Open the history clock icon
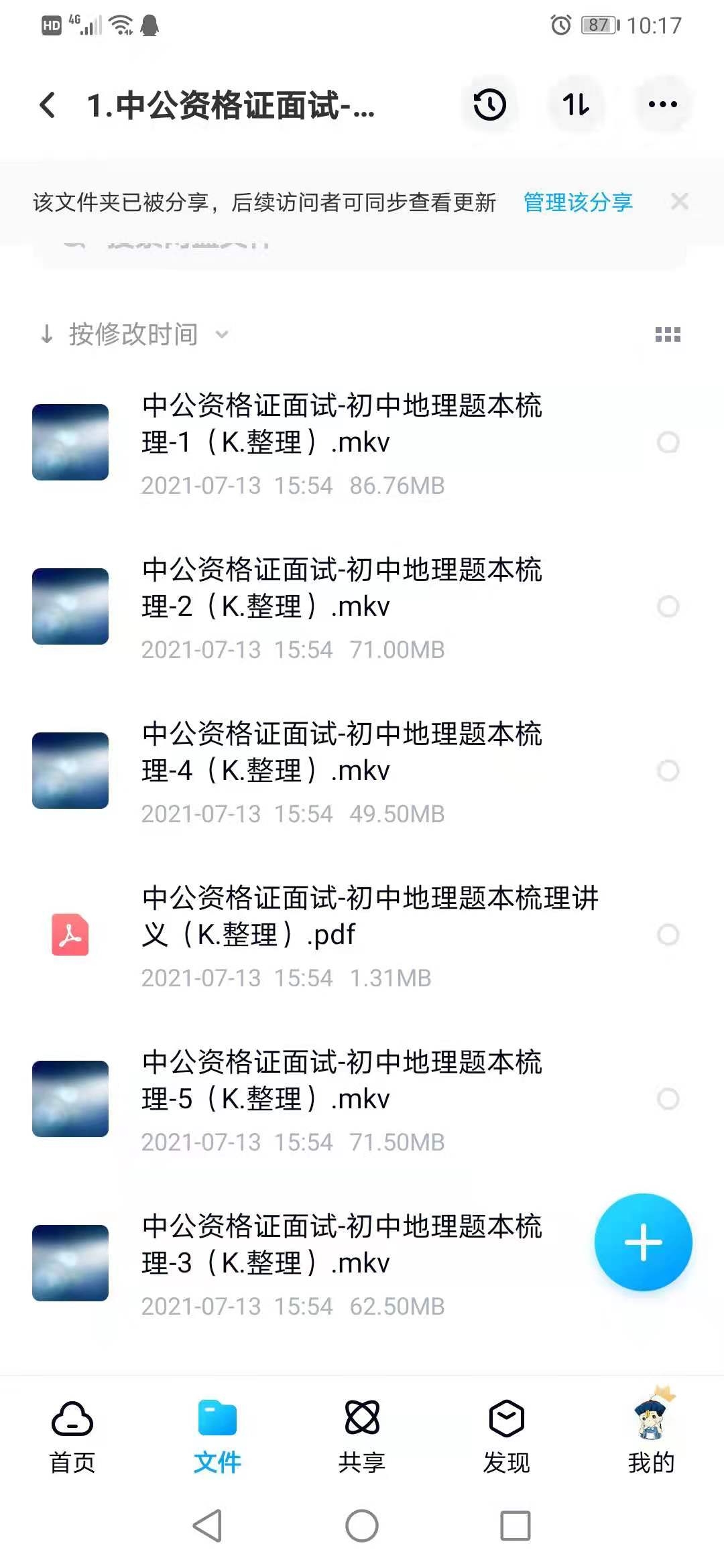This screenshot has height=1568, width=724. pos(489,105)
